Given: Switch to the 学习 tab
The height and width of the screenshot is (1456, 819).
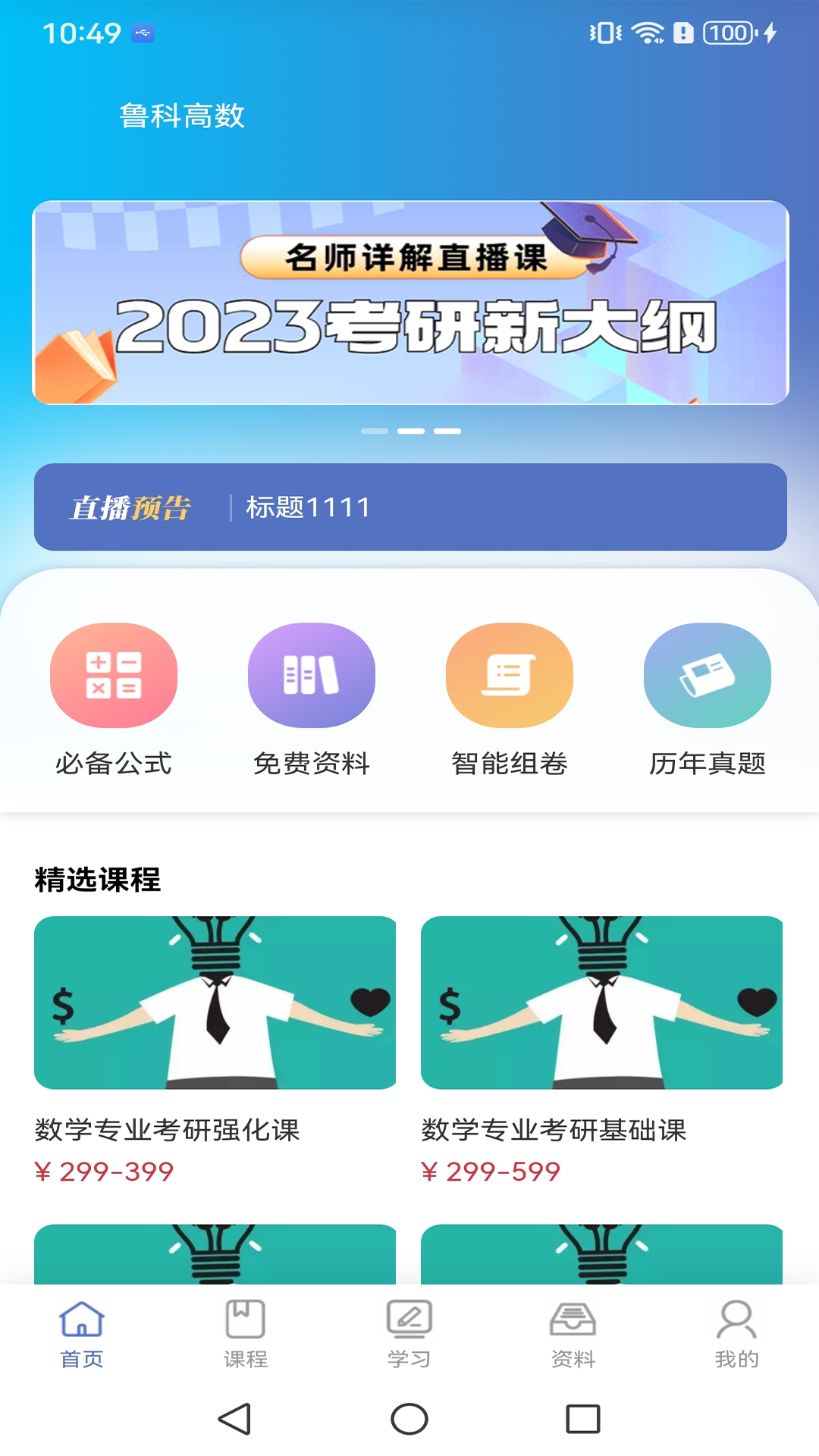Looking at the screenshot, I should (409, 1334).
